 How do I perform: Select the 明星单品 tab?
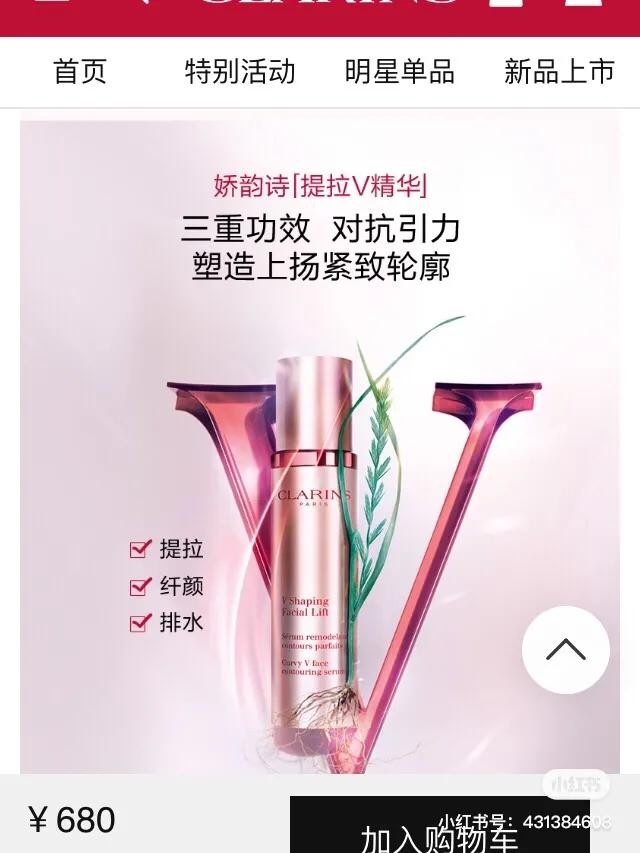400,72
